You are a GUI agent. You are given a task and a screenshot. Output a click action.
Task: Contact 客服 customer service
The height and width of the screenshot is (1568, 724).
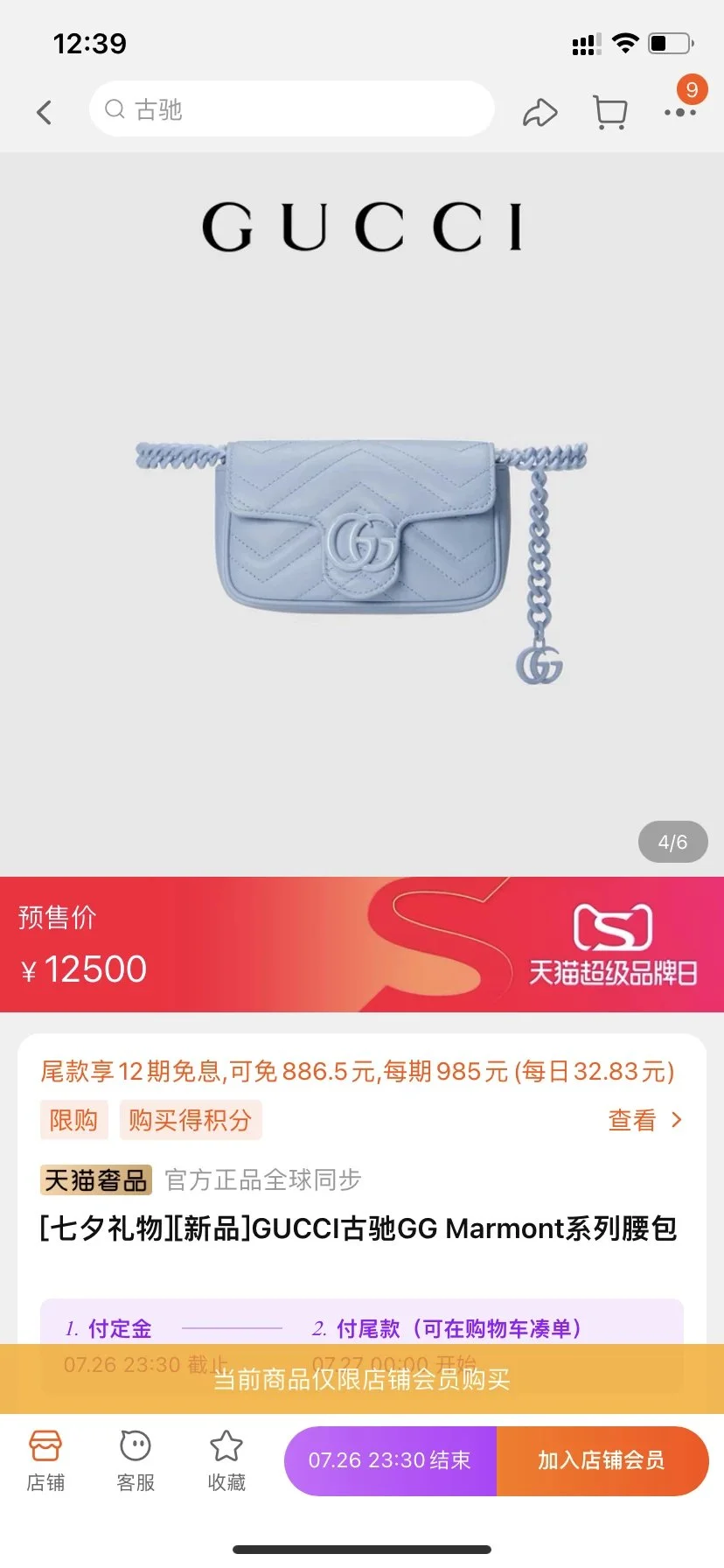click(x=136, y=1460)
